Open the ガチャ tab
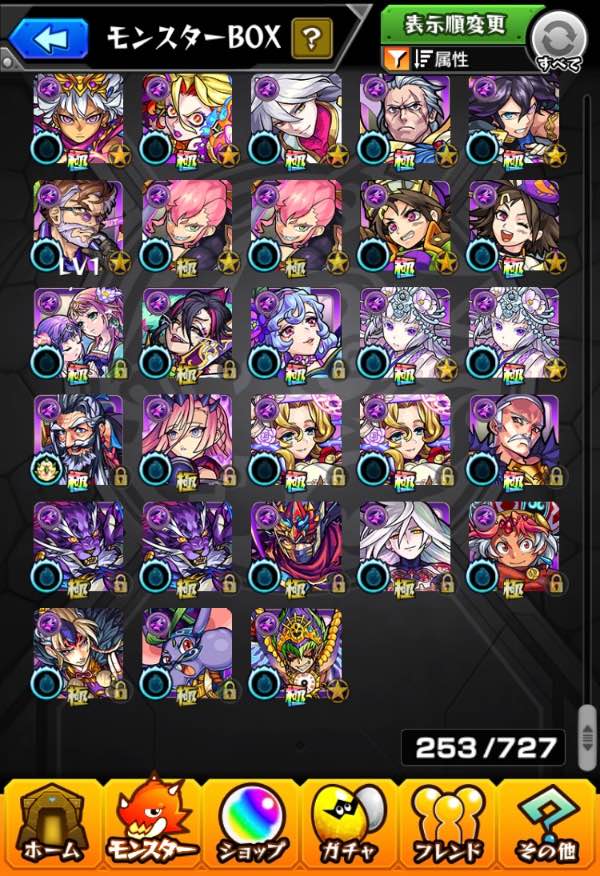 350,824
